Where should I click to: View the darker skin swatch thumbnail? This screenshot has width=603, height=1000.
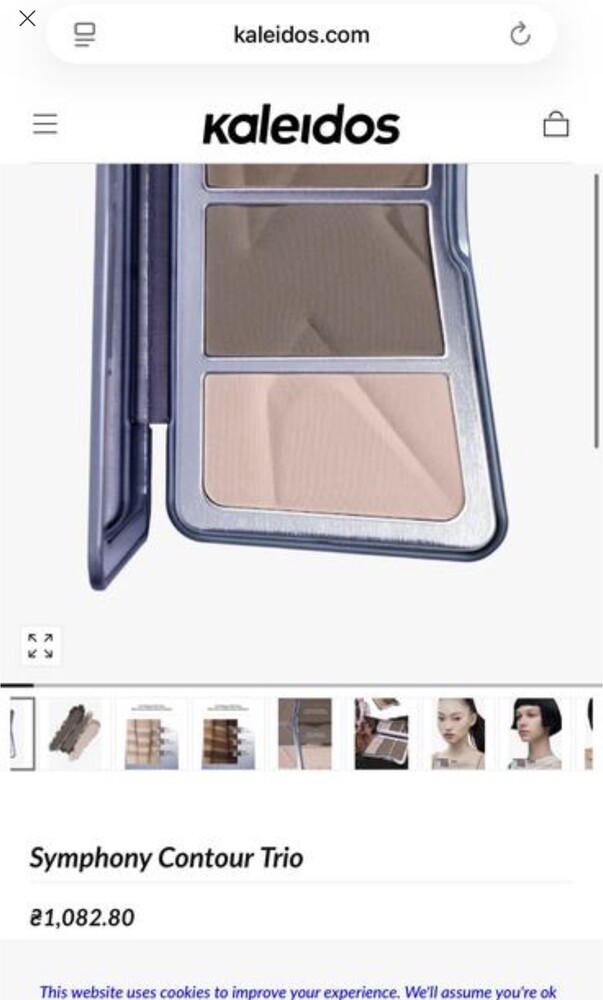228,733
